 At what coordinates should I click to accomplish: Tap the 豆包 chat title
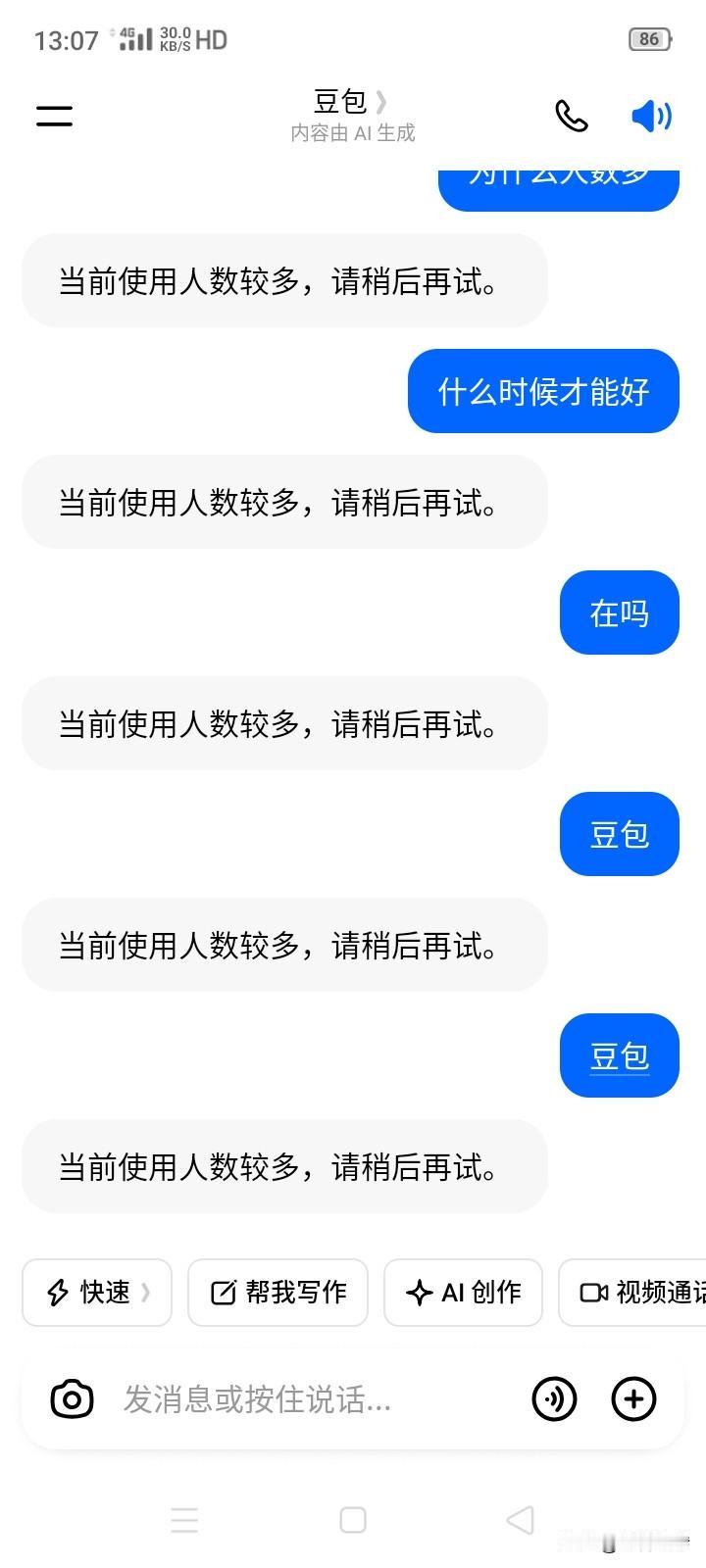tap(340, 102)
